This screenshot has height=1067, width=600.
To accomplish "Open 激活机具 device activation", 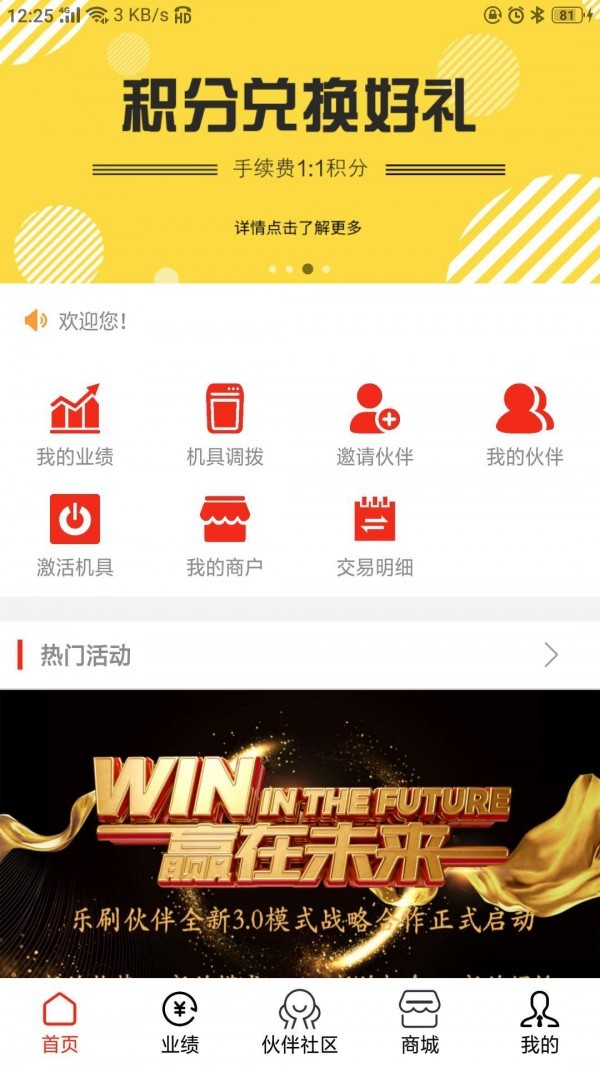I will 75,534.
